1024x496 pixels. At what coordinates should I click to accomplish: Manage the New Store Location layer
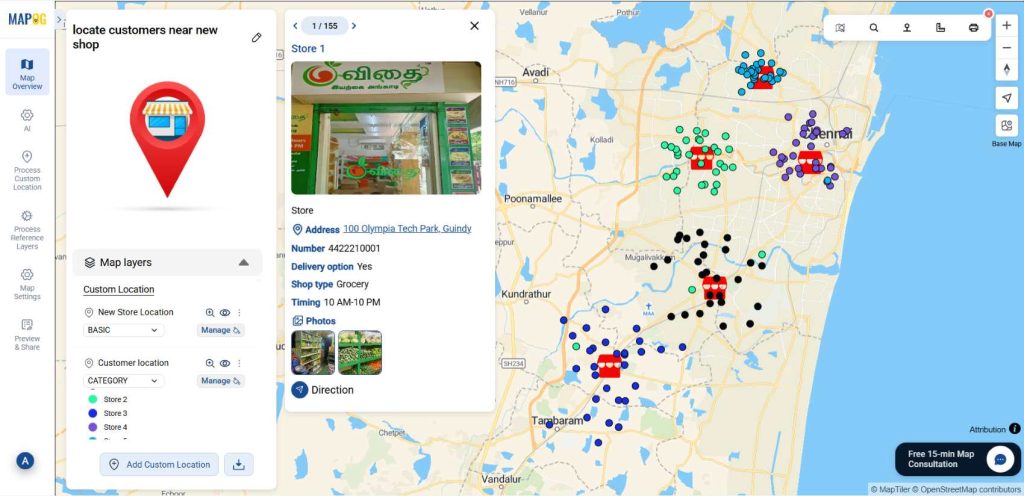220,330
